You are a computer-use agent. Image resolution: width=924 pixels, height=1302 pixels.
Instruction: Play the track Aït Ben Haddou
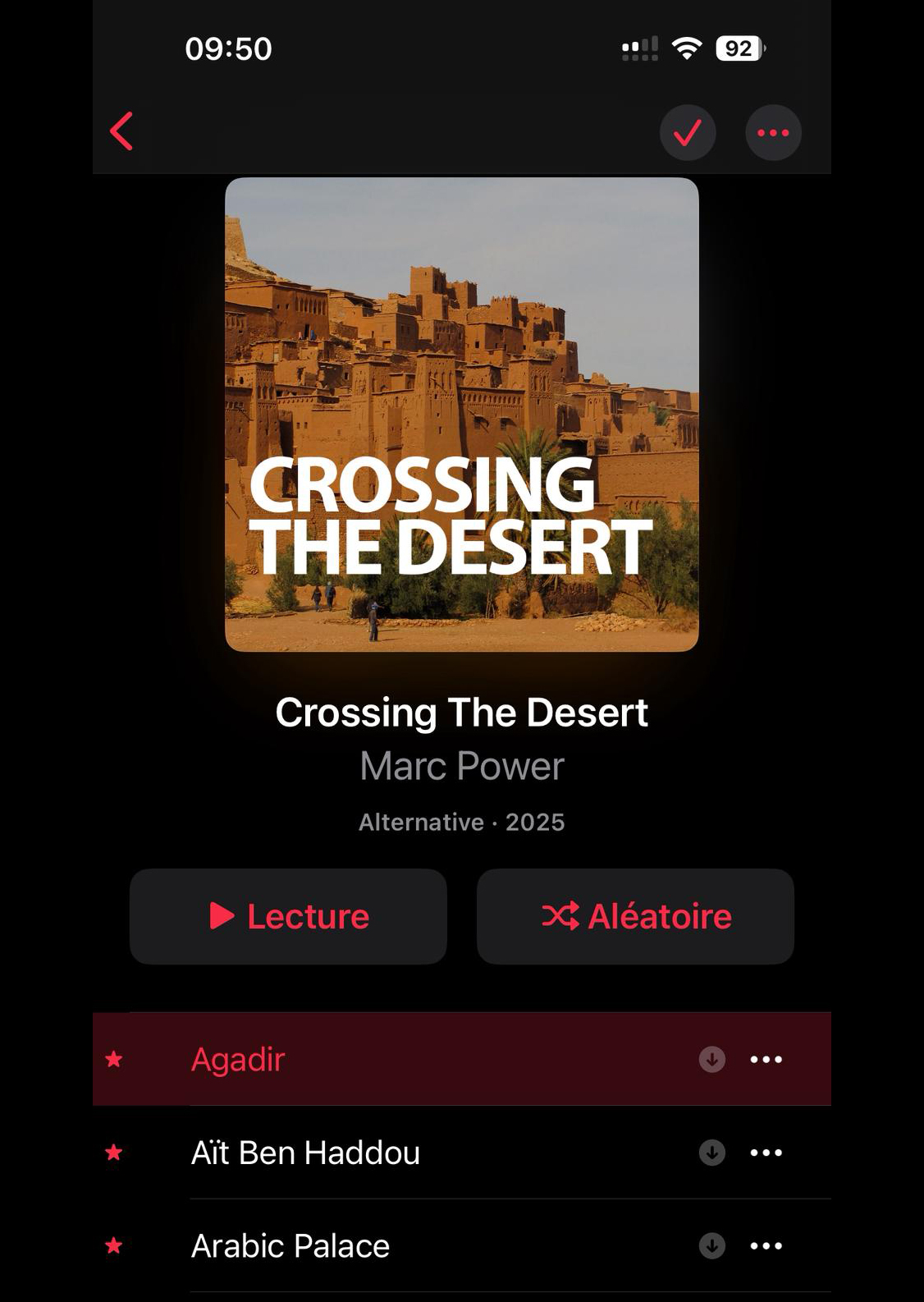(x=305, y=1153)
